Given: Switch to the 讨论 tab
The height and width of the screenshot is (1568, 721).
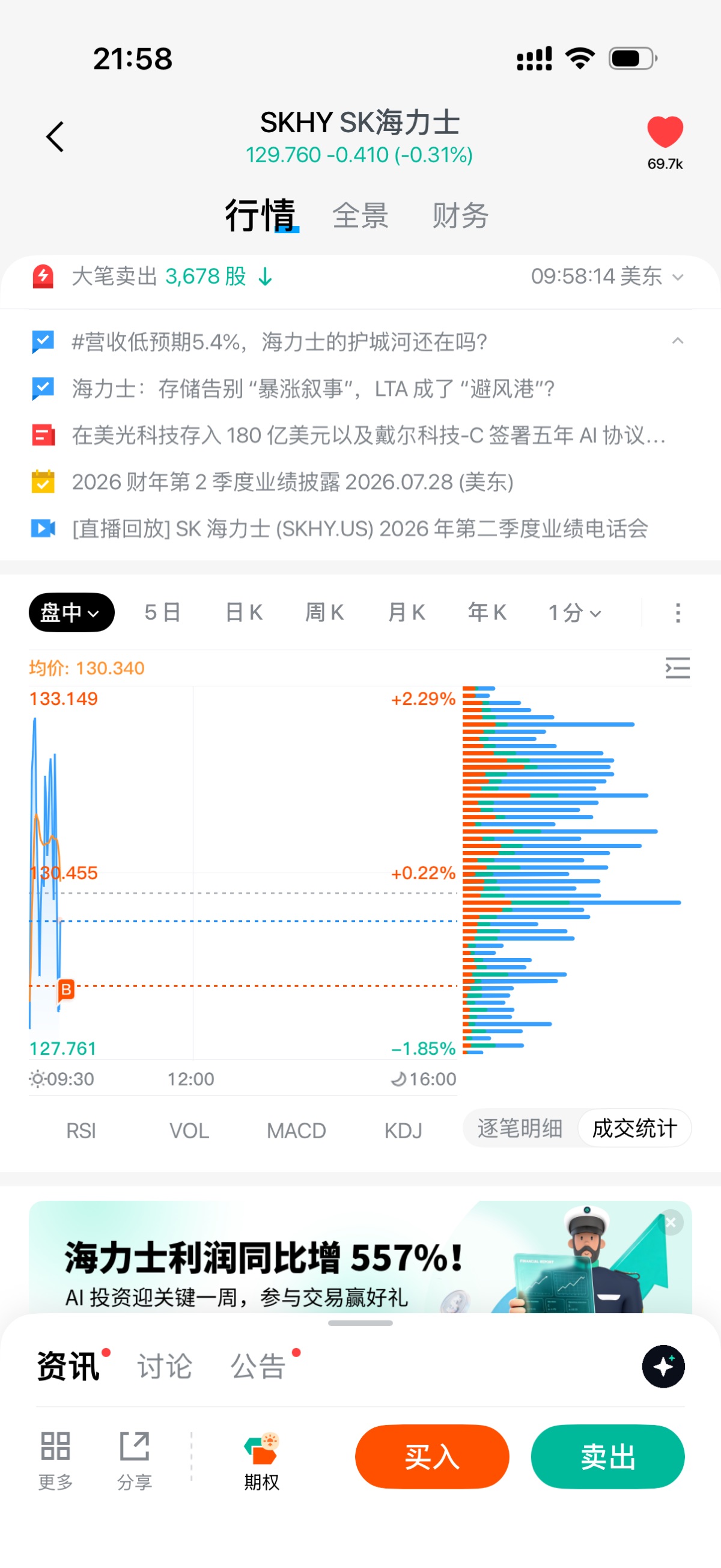Looking at the screenshot, I should click(164, 1366).
